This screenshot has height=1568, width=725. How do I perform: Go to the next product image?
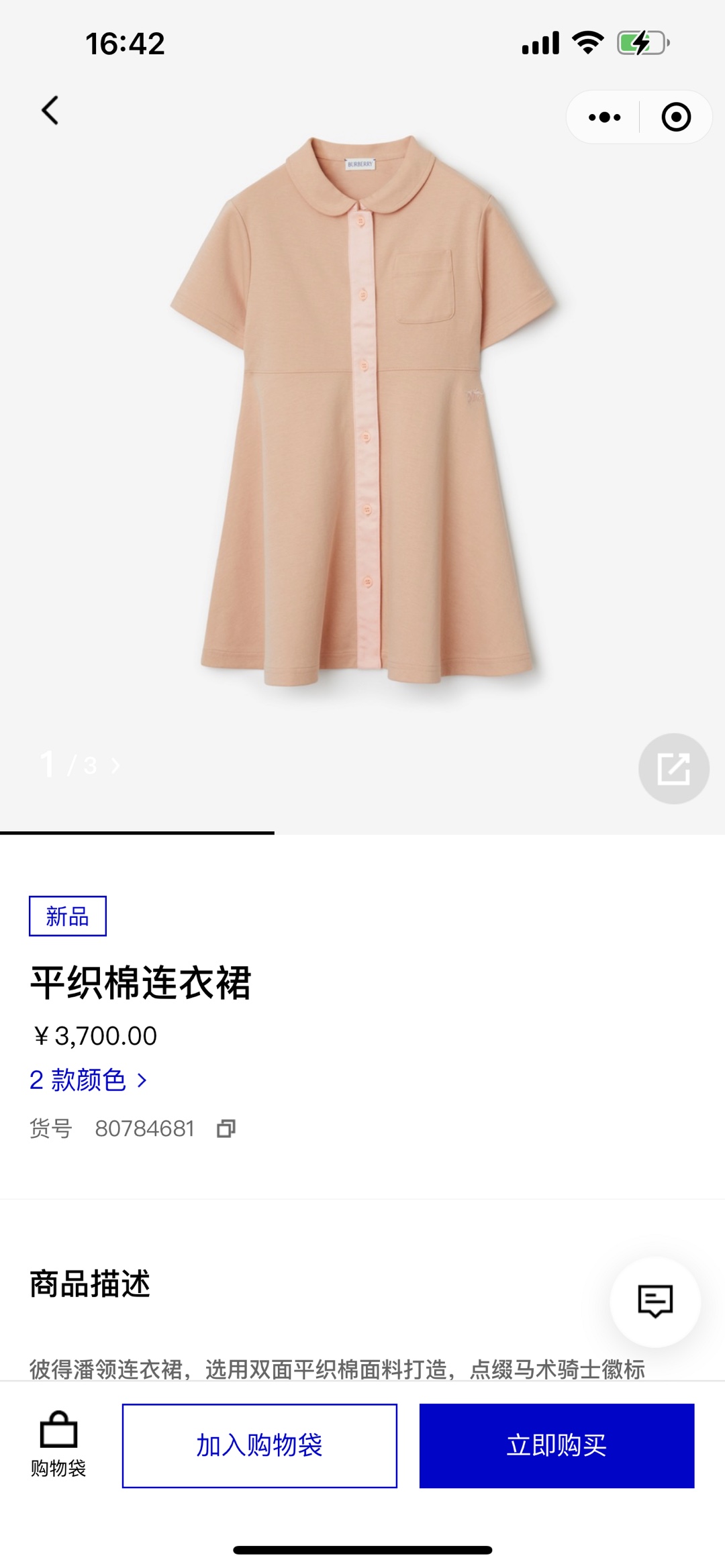click(115, 766)
